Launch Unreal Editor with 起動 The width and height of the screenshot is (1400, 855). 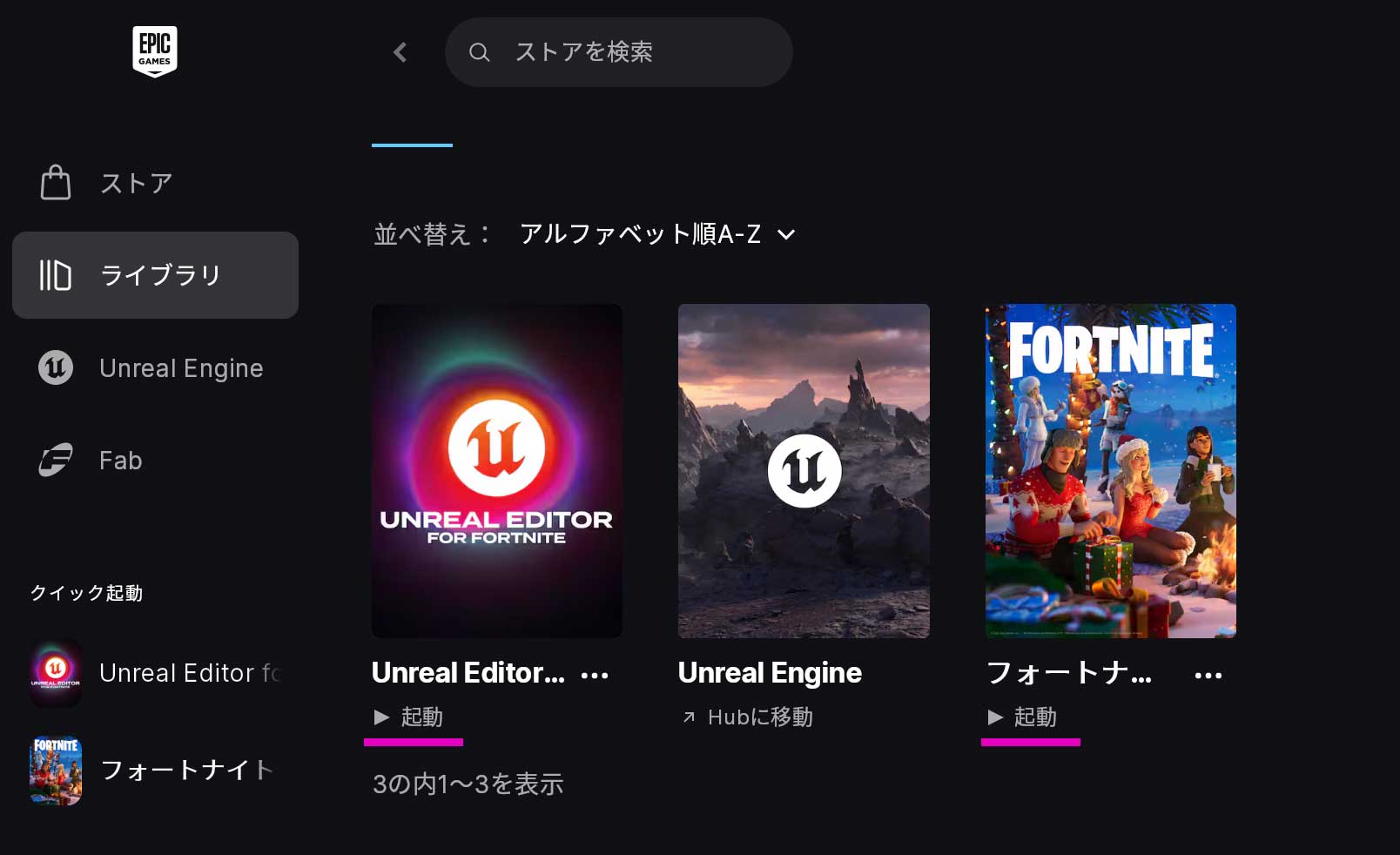410,717
